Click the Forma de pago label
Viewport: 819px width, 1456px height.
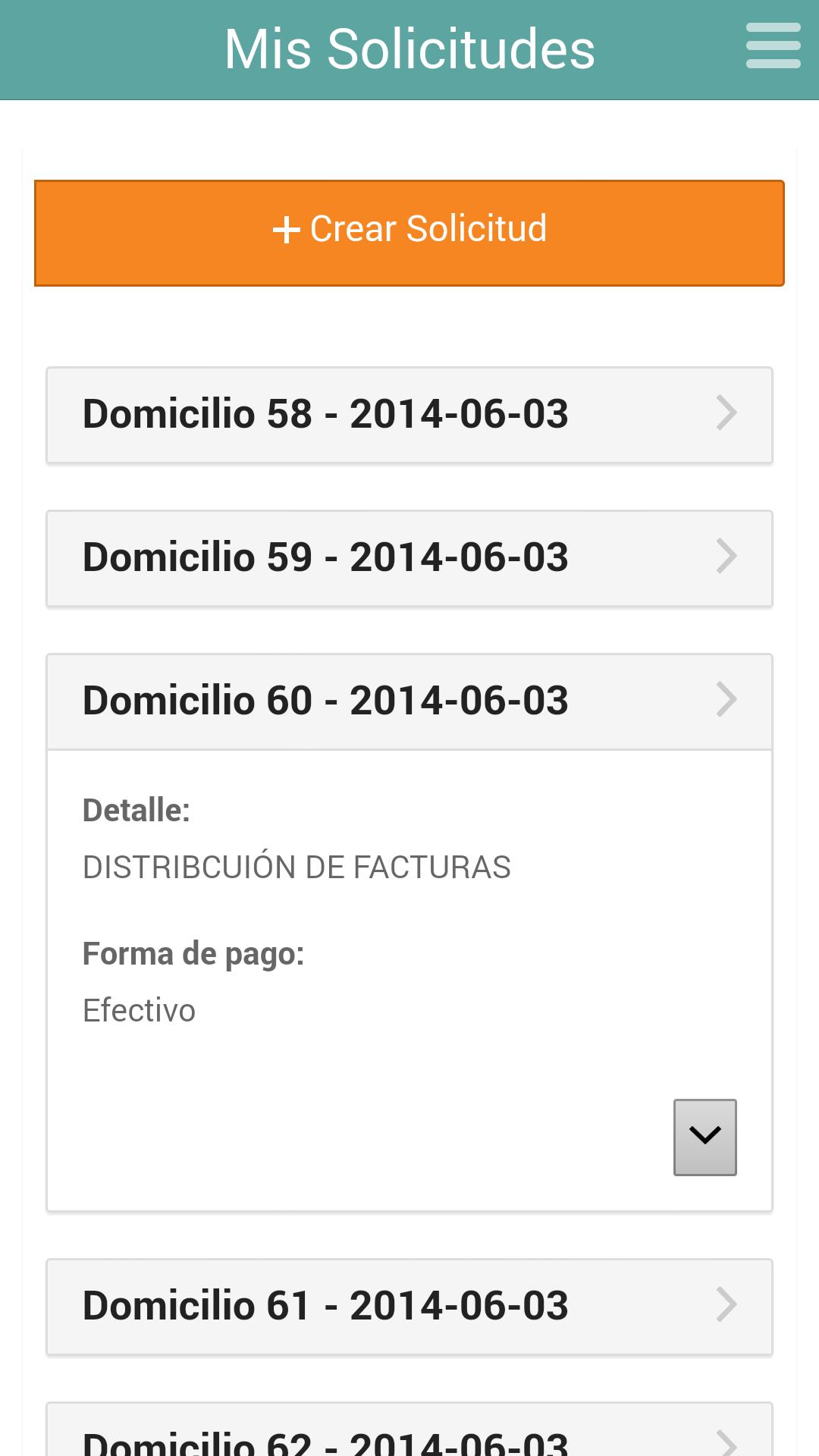[x=193, y=953]
